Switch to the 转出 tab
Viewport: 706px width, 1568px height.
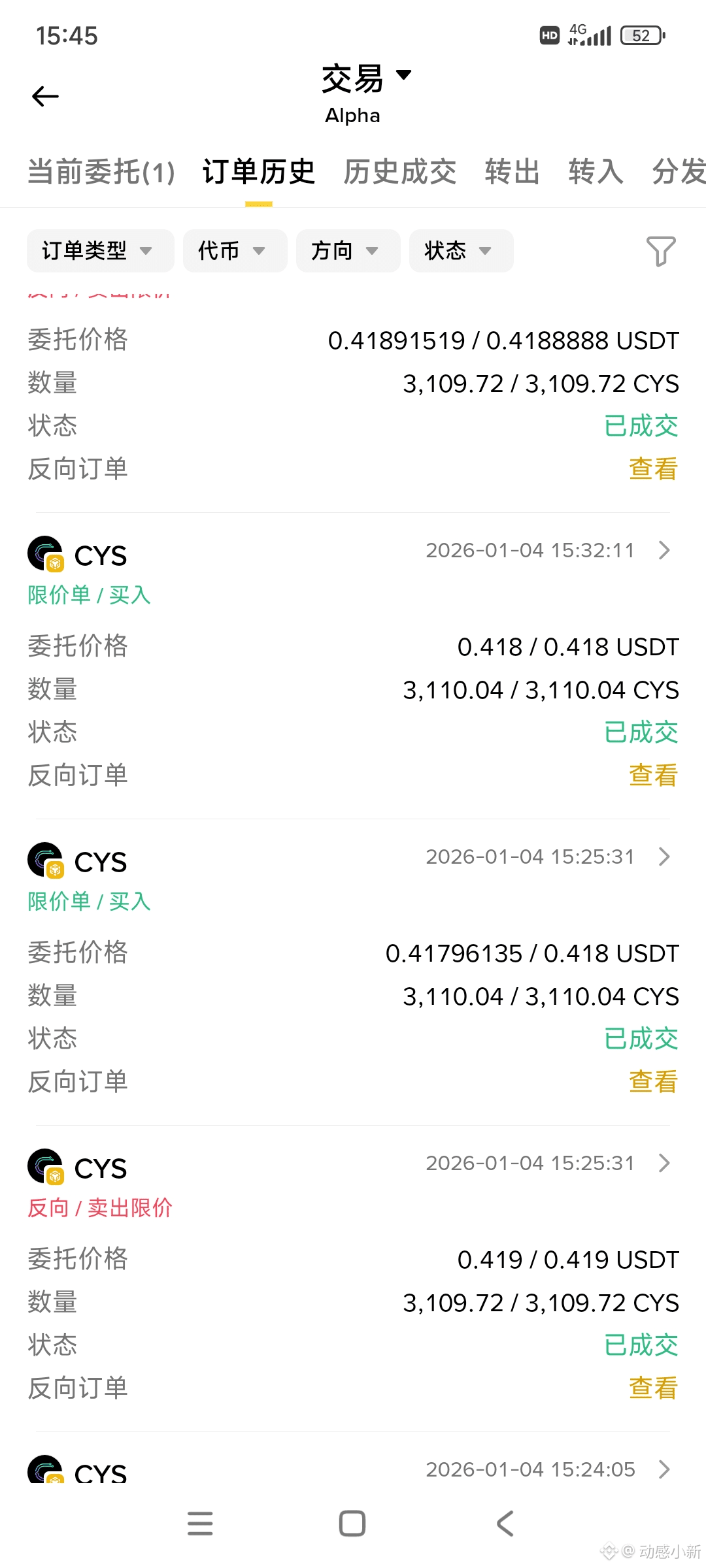pyautogui.click(x=513, y=172)
